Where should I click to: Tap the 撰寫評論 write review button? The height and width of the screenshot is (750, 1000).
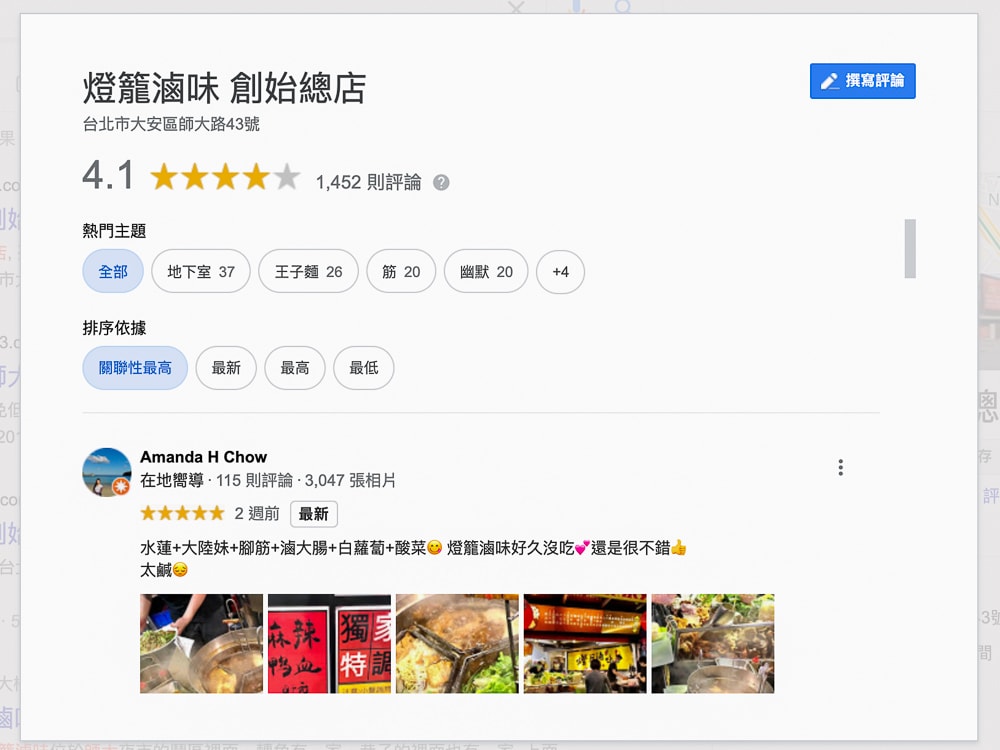862,81
